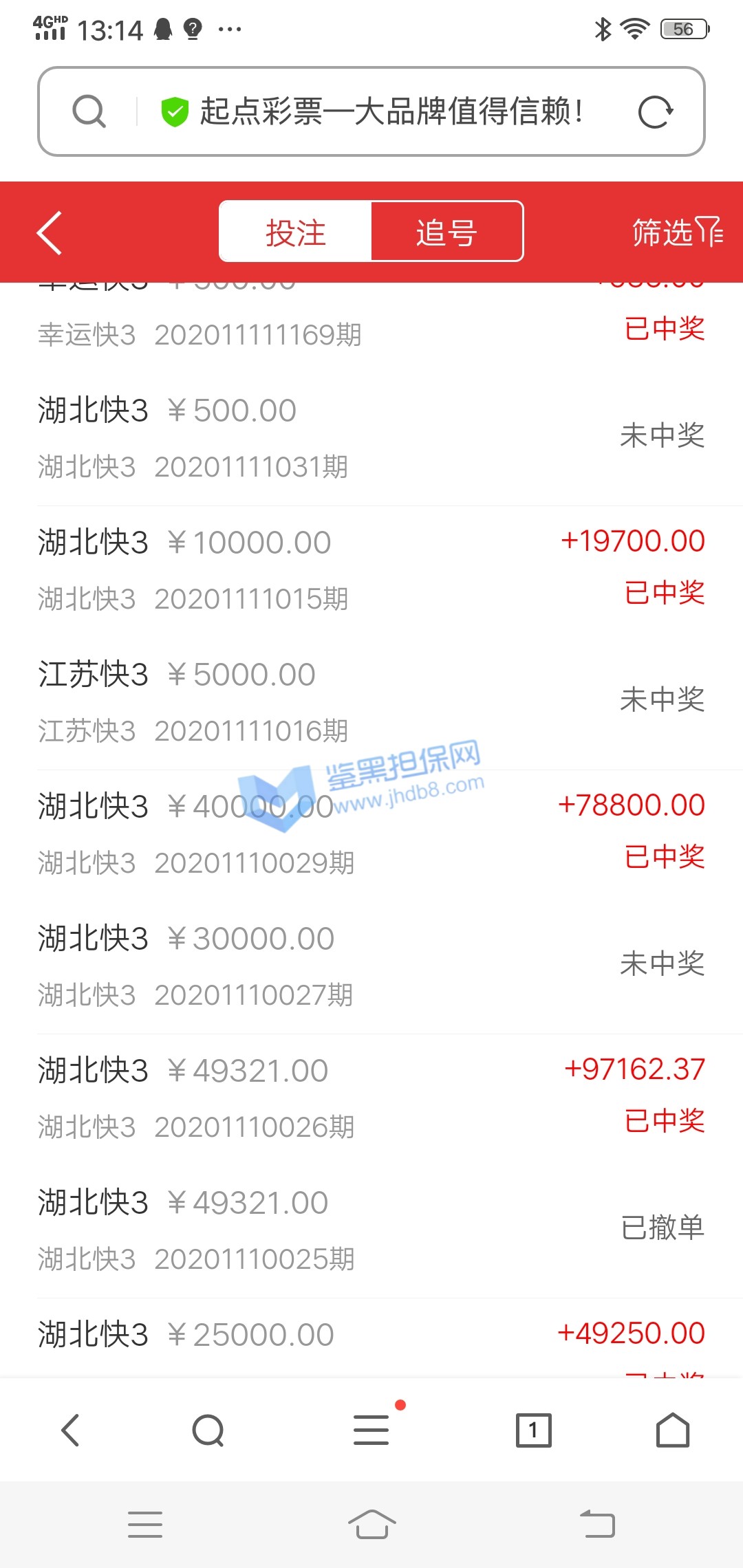
Task: Open the 湖北快3 20201110029期 winning record
Action: click(371, 834)
